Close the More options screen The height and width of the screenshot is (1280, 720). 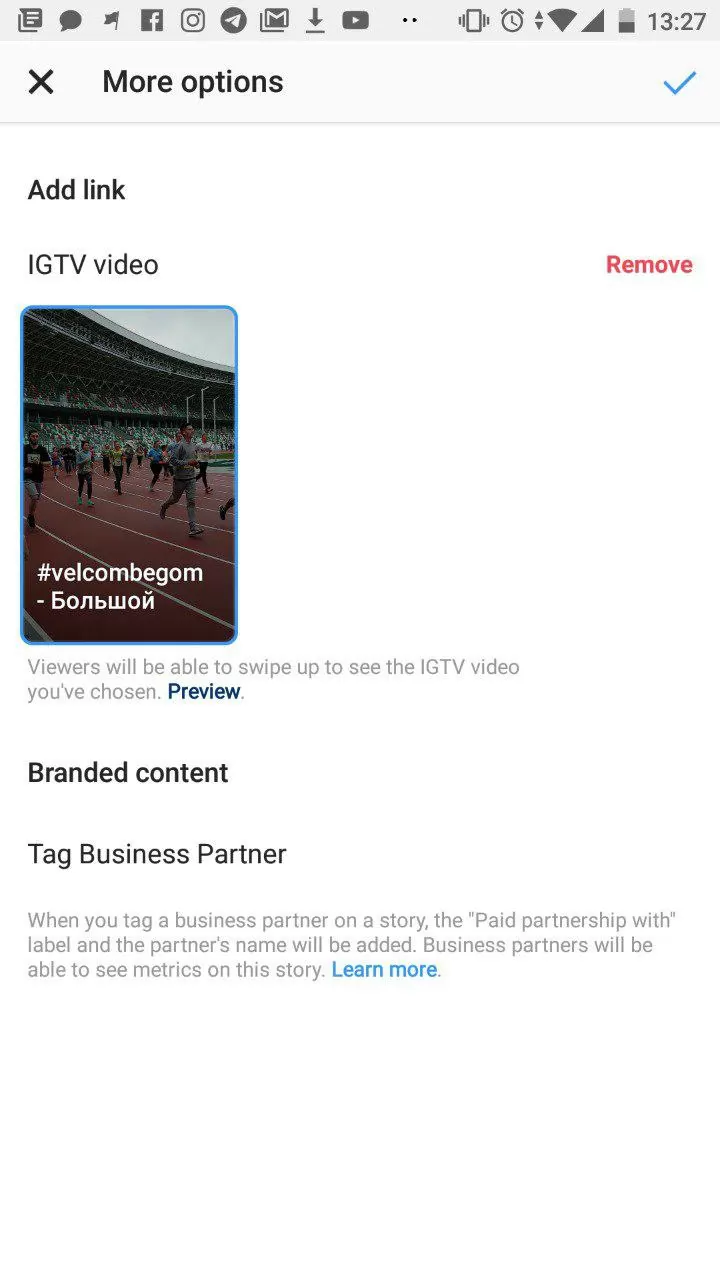41,82
